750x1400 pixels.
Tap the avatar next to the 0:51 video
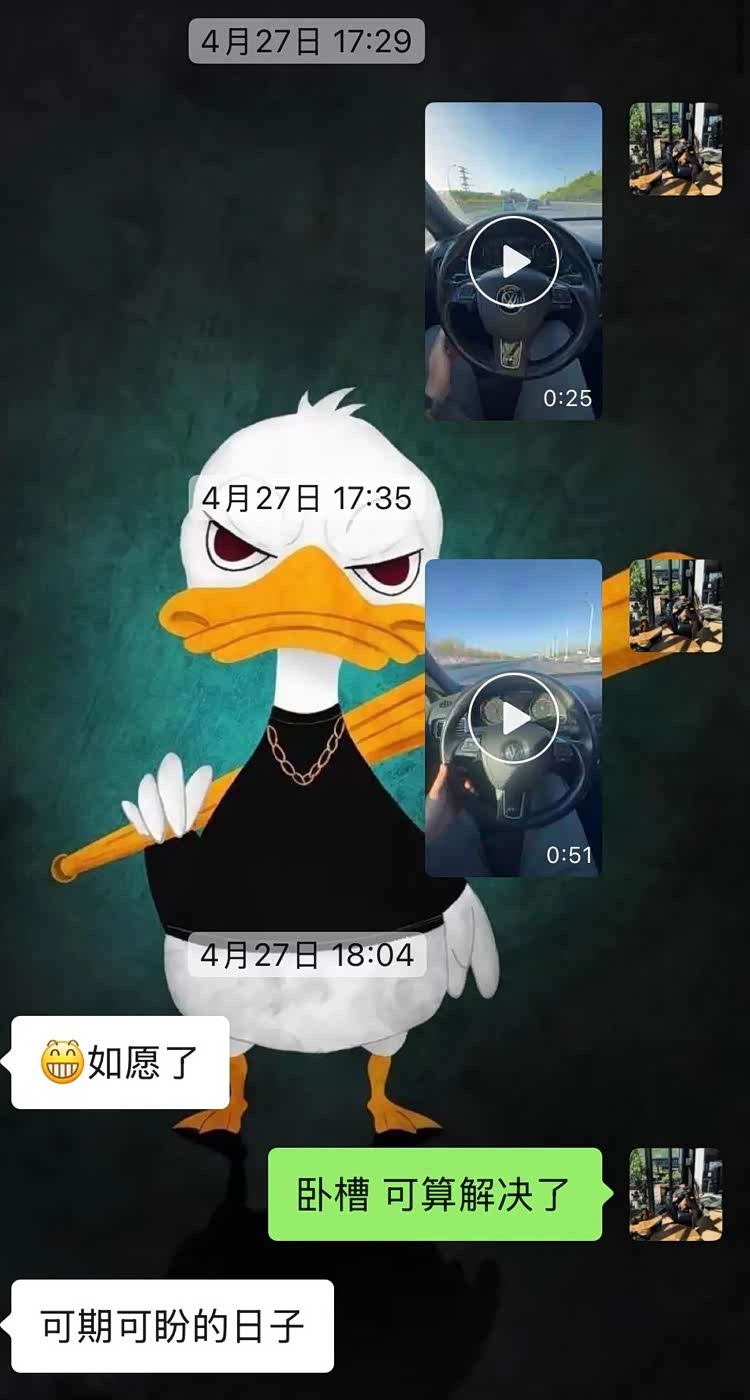pyautogui.click(x=675, y=605)
